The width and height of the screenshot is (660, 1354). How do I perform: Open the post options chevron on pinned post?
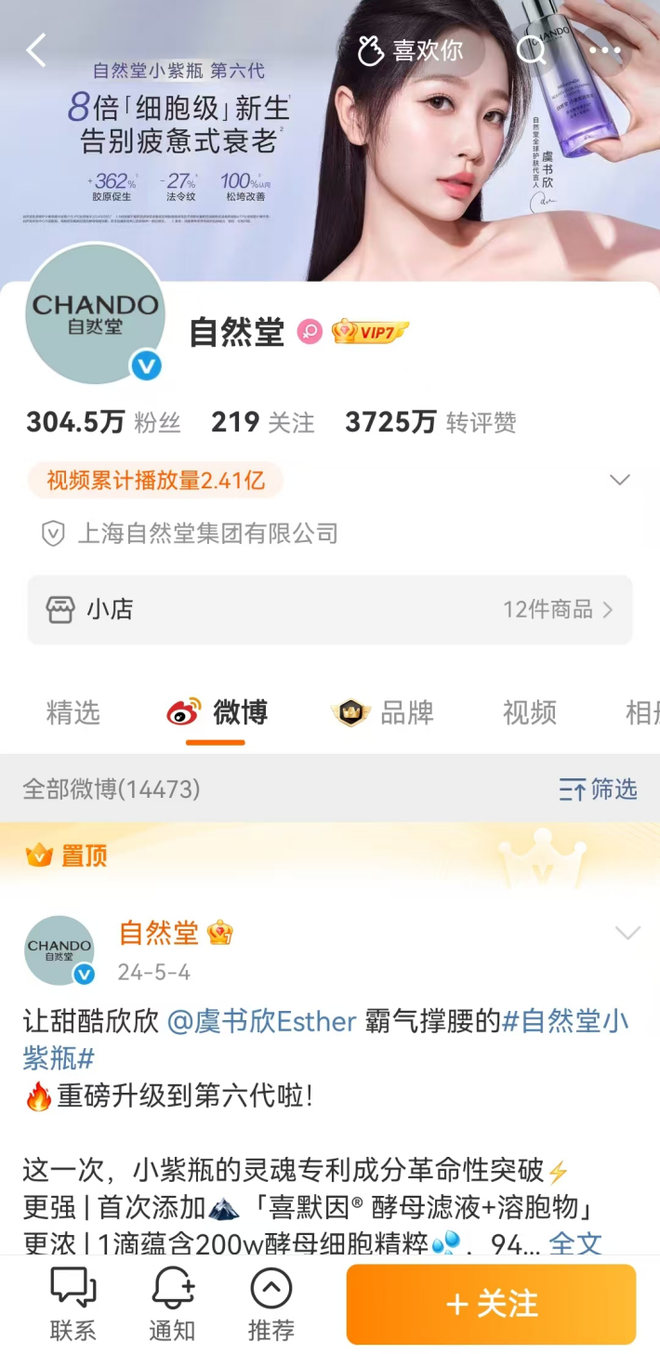click(627, 934)
